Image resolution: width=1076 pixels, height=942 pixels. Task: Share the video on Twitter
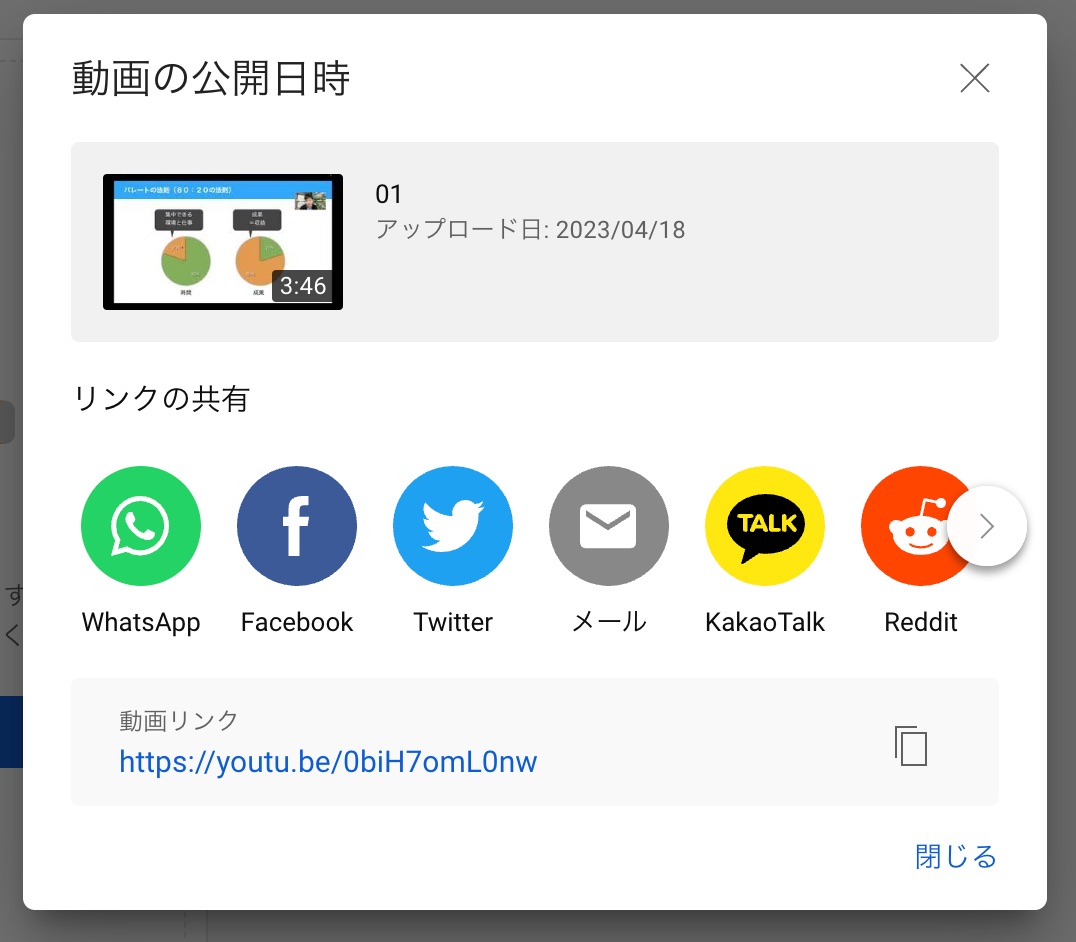tap(453, 526)
